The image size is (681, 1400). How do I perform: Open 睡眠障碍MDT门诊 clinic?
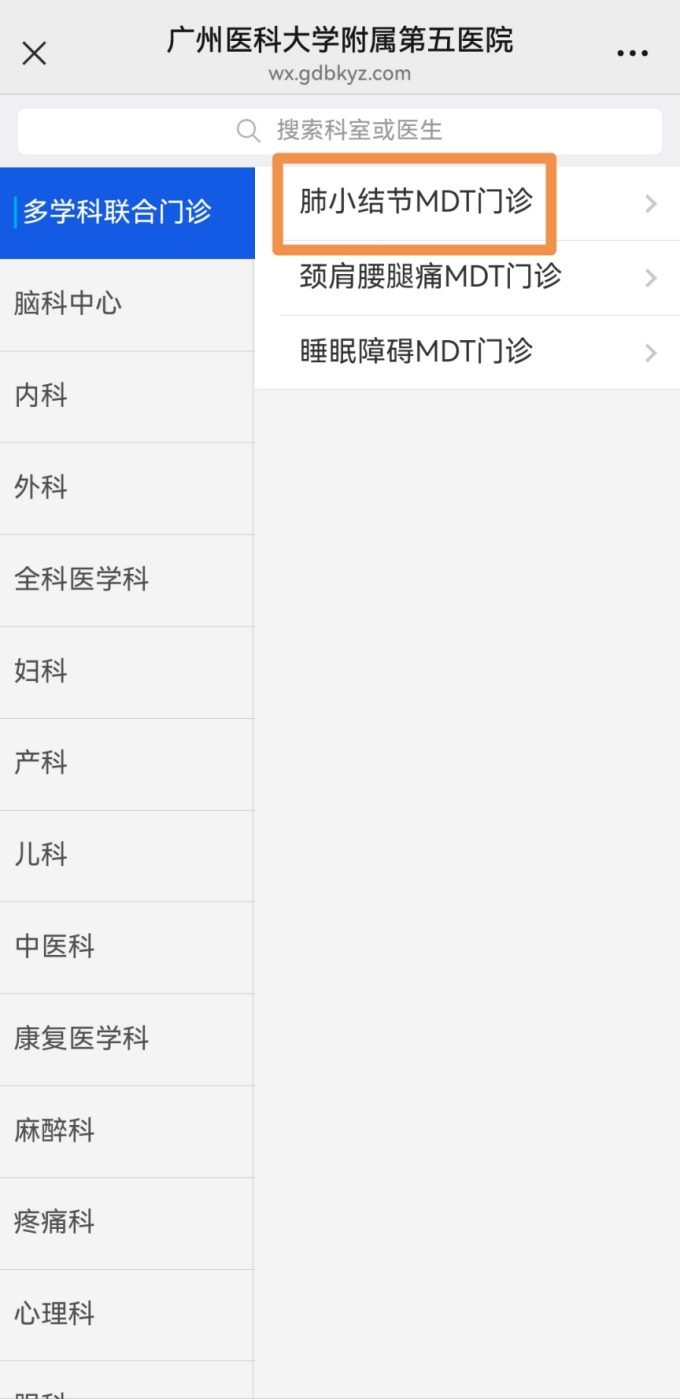tap(467, 352)
